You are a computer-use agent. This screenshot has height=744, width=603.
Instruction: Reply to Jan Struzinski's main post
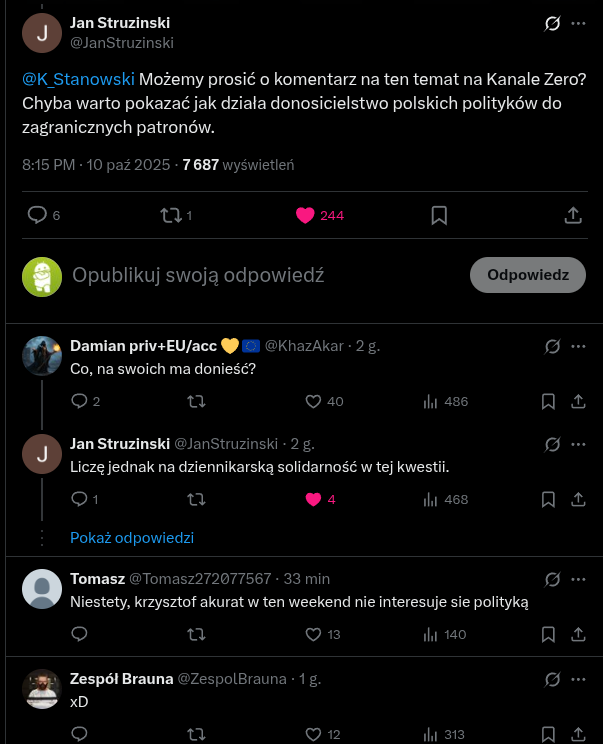tap(37, 215)
